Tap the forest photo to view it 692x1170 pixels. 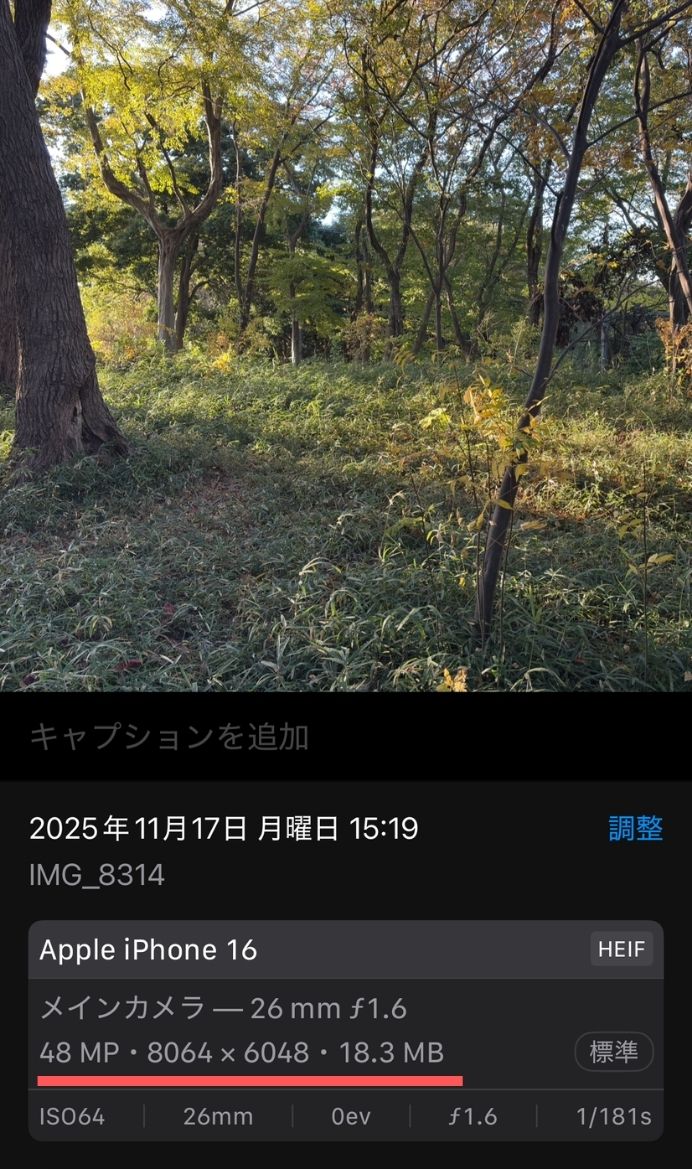coord(346,345)
